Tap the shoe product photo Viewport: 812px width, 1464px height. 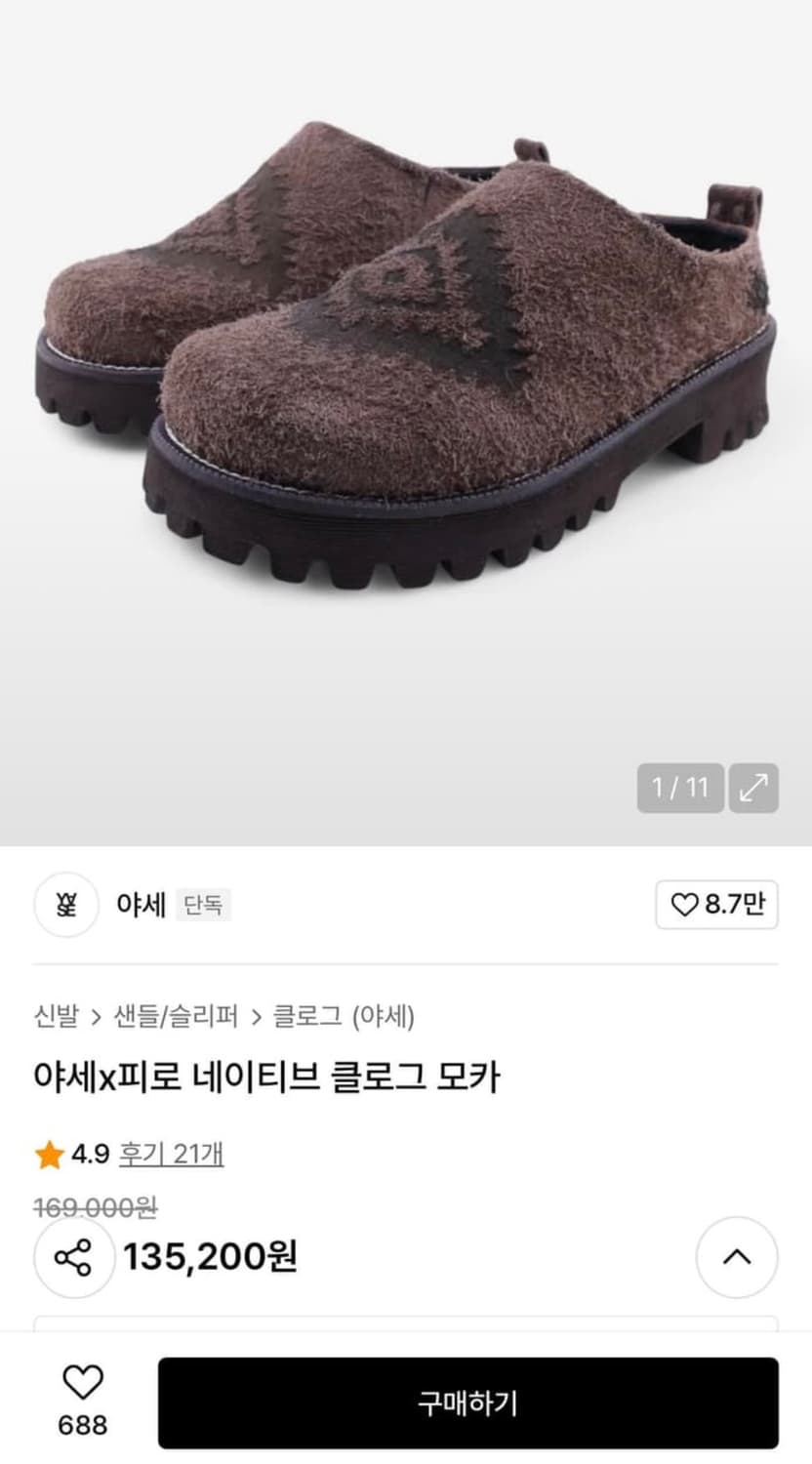pyautogui.click(x=406, y=371)
